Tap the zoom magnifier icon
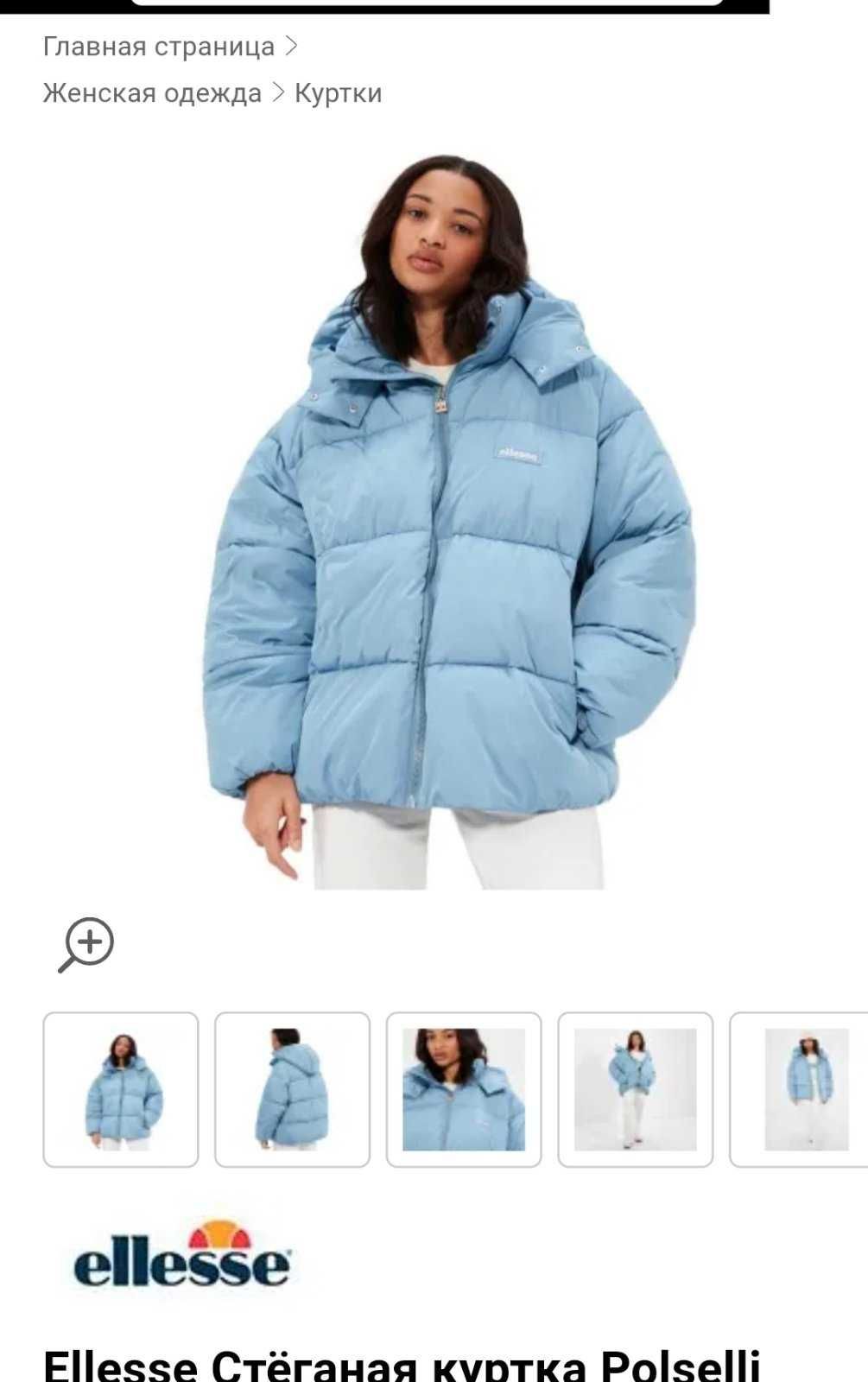This screenshot has width=868, height=1382. point(86,945)
